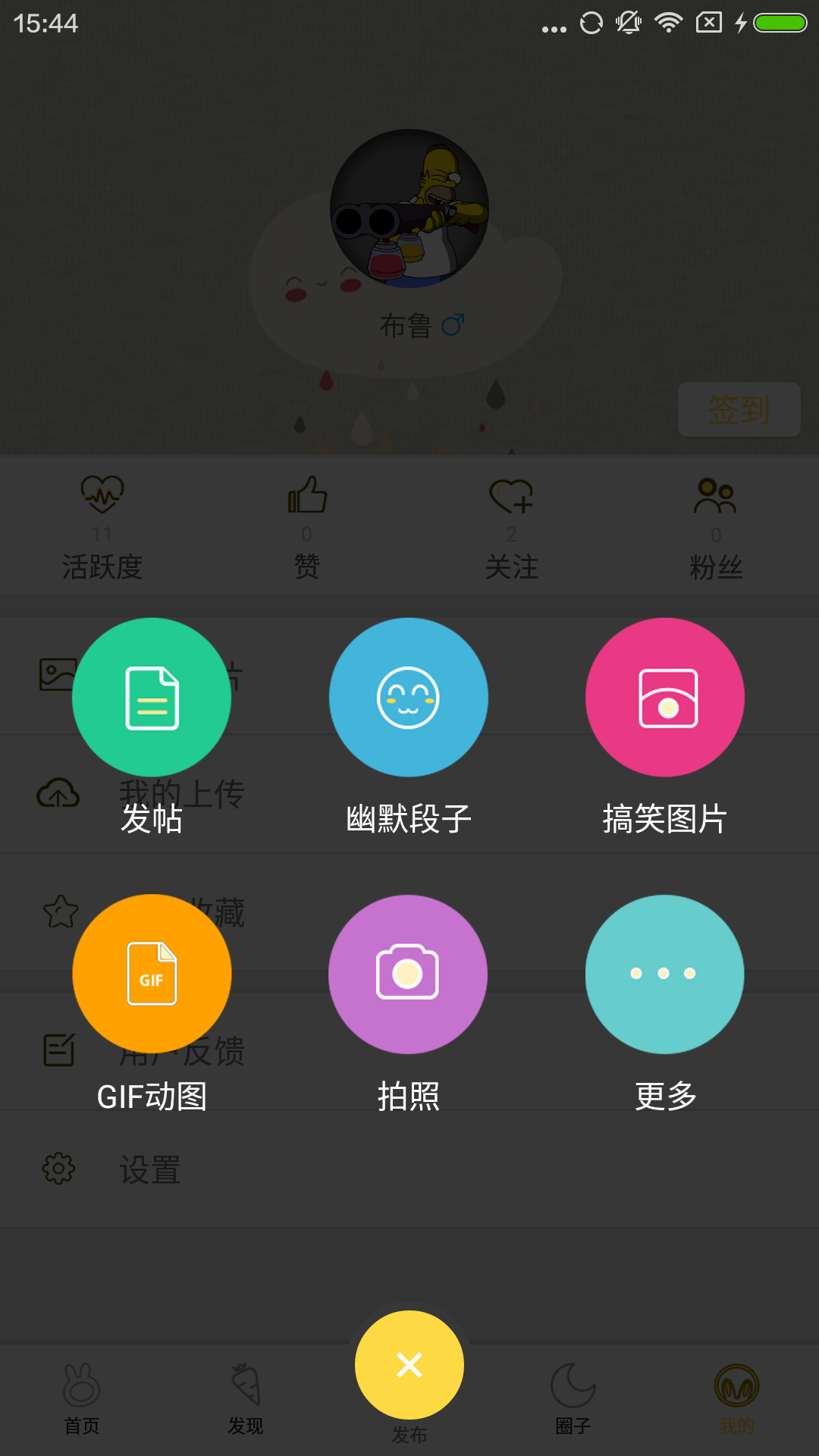Select the GIF动图 icon

point(152,974)
